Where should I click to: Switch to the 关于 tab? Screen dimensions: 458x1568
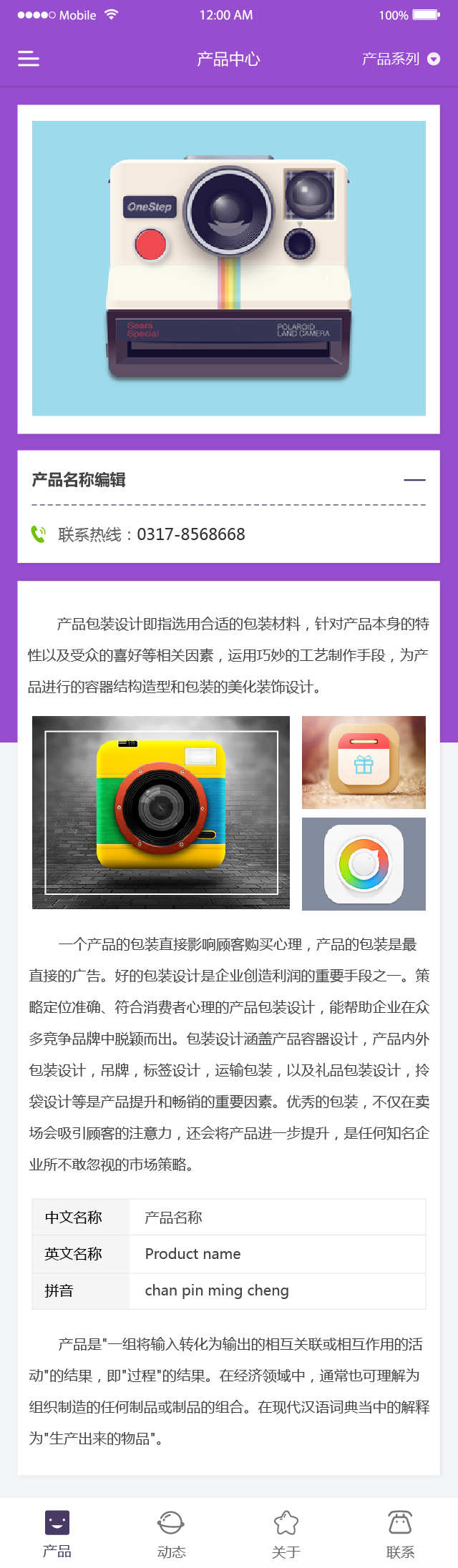286,1533
